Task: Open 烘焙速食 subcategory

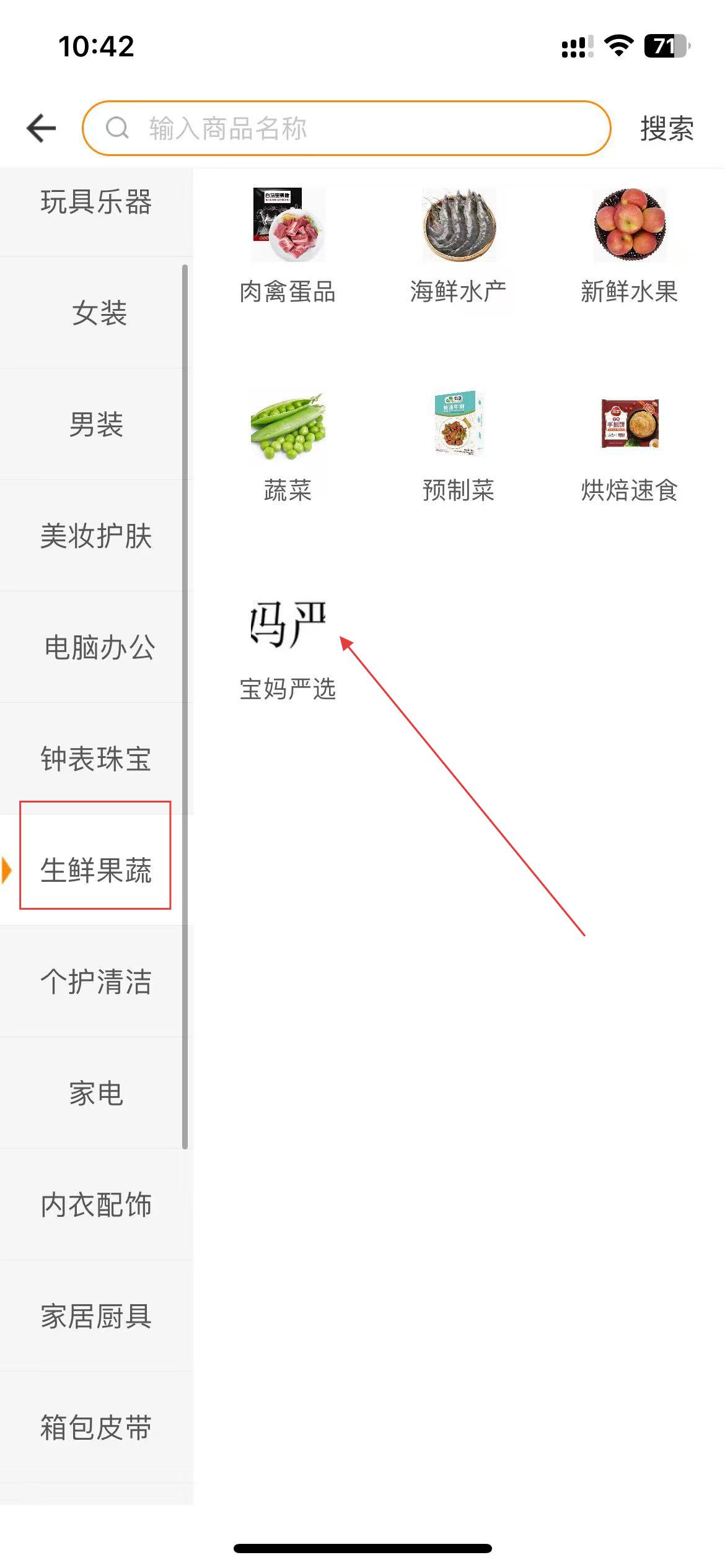Action: [630, 446]
